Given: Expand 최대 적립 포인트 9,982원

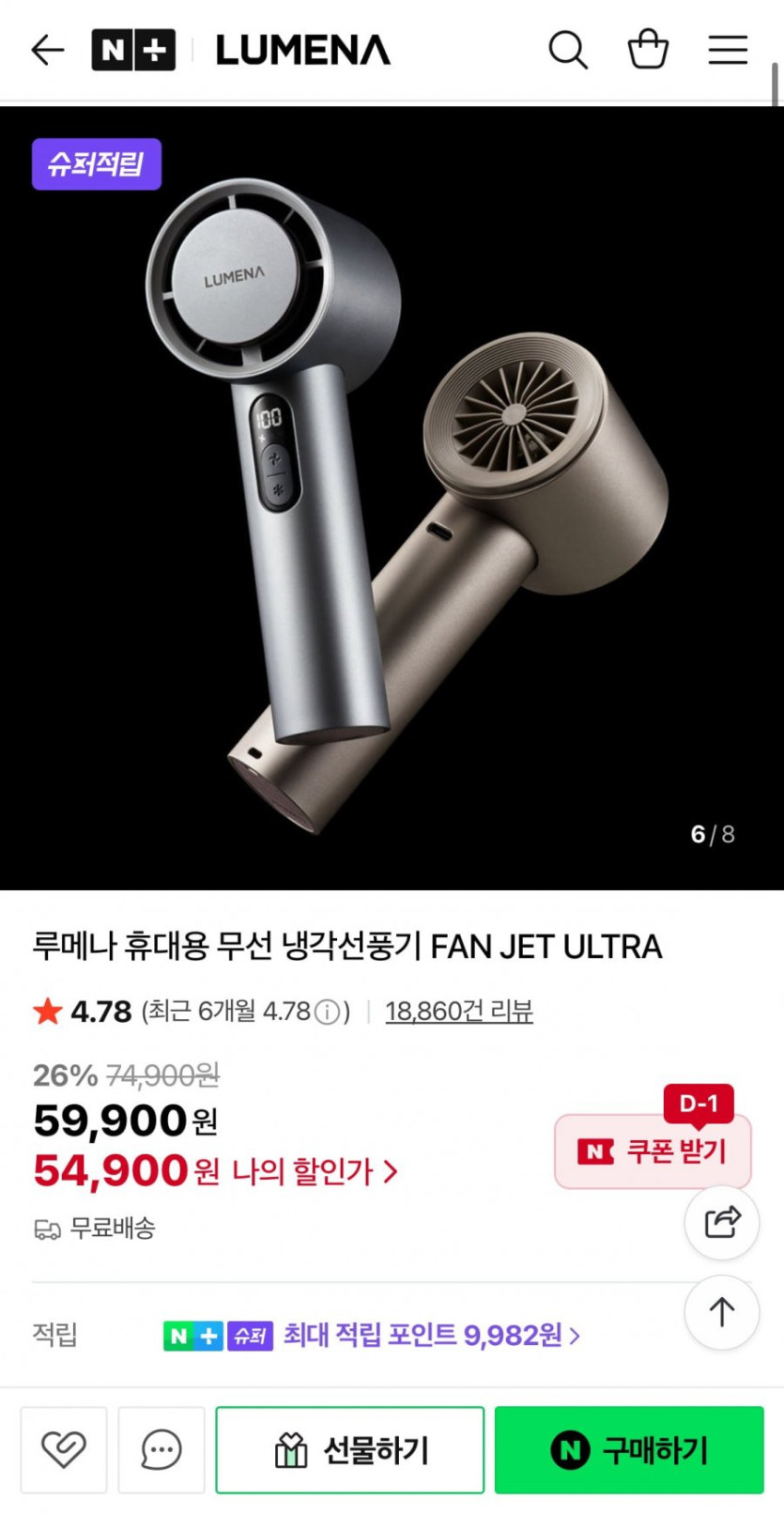Looking at the screenshot, I should click(432, 1335).
